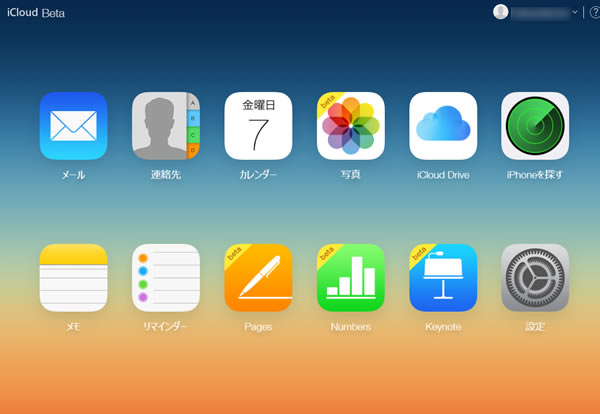This screenshot has height=414, width=600.
Task: Open iCloud Drive
Action: point(443,126)
